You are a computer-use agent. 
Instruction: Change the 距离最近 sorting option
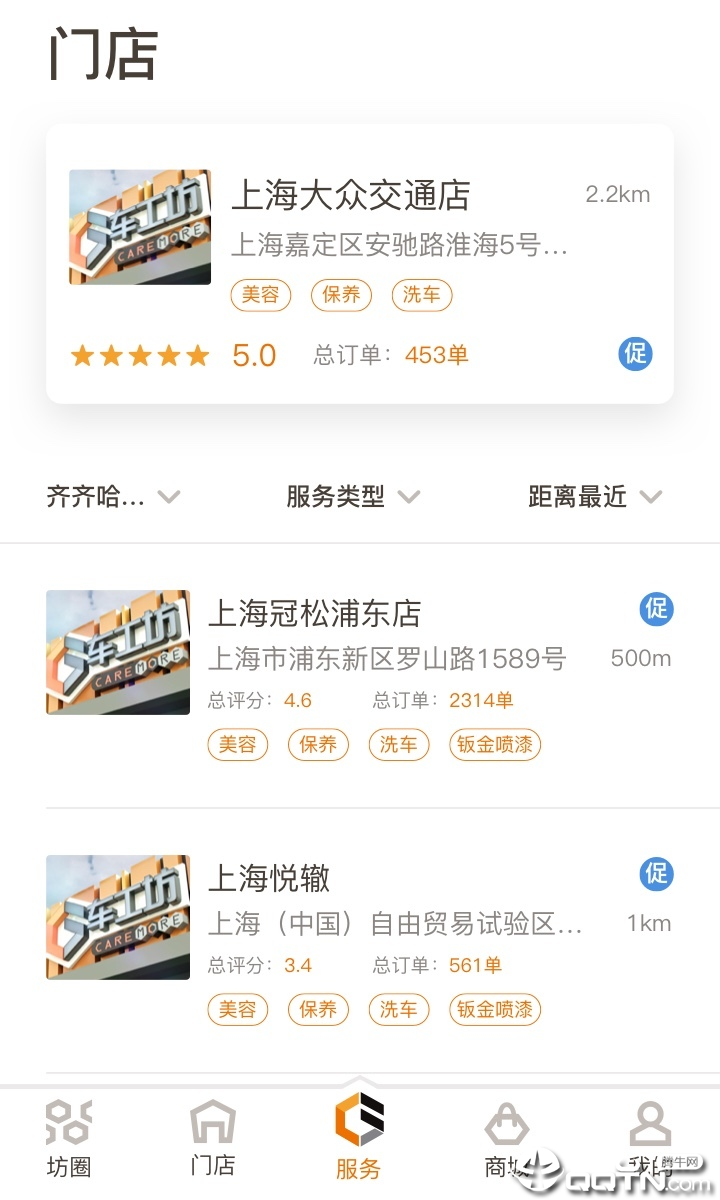click(594, 496)
